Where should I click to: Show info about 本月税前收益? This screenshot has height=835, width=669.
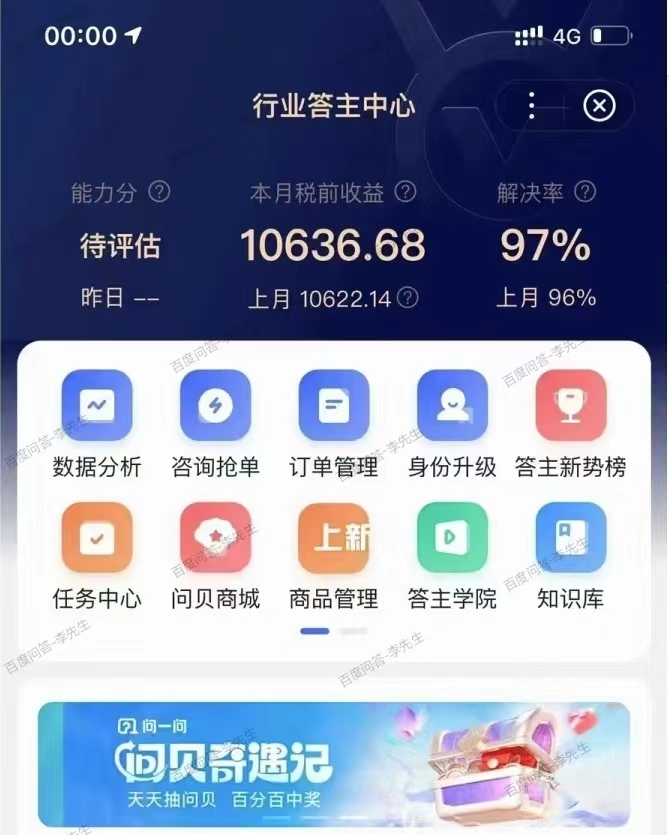tap(405, 191)
